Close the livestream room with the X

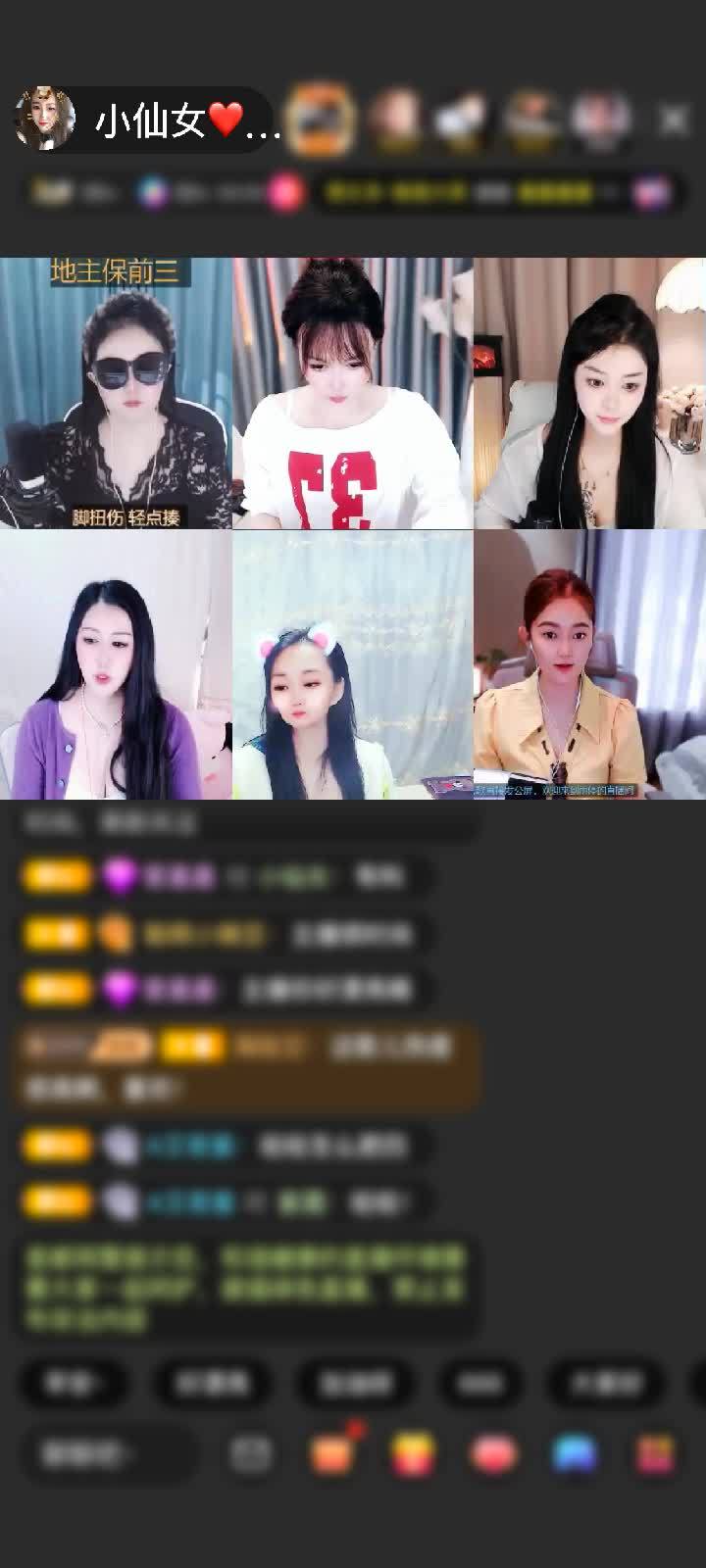674,118
